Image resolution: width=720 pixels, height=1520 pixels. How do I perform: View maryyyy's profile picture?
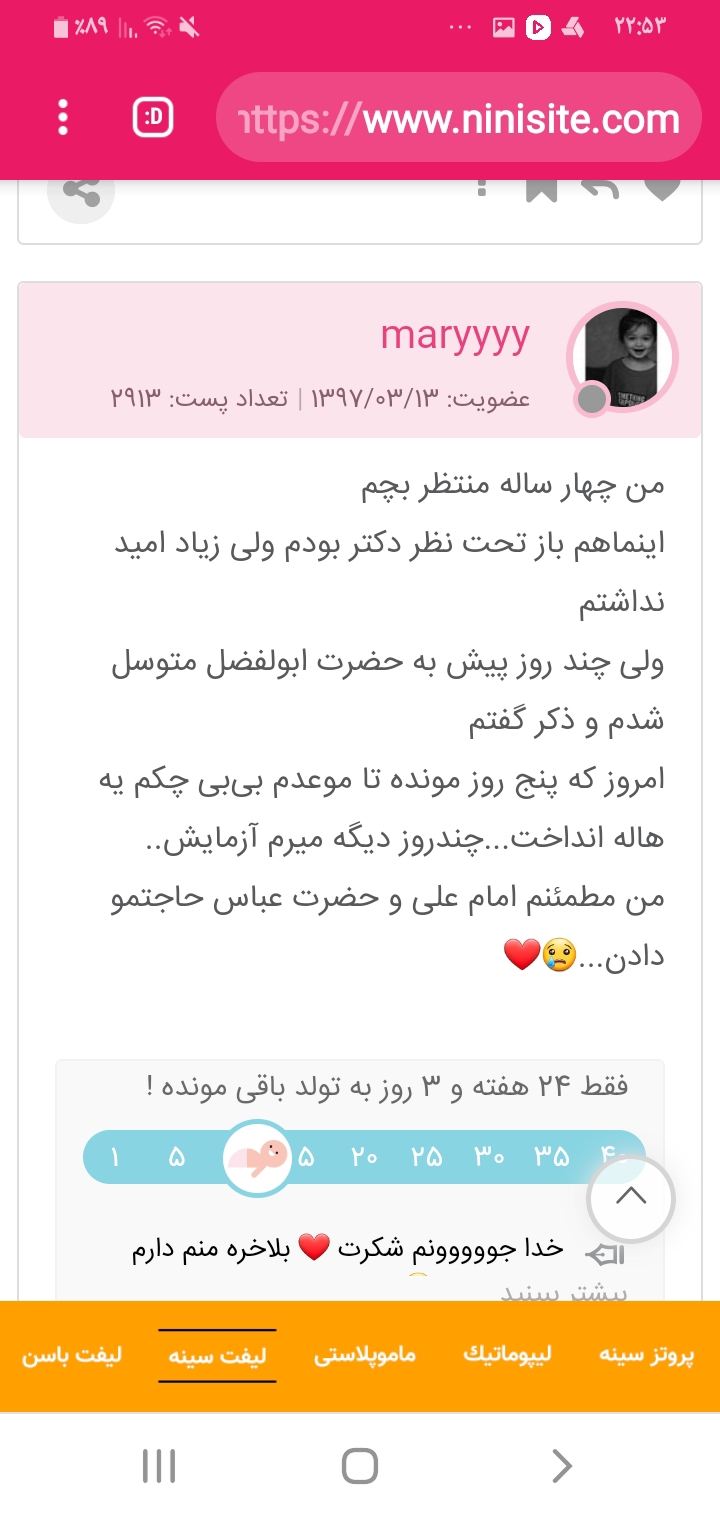[x=622, y=357]
